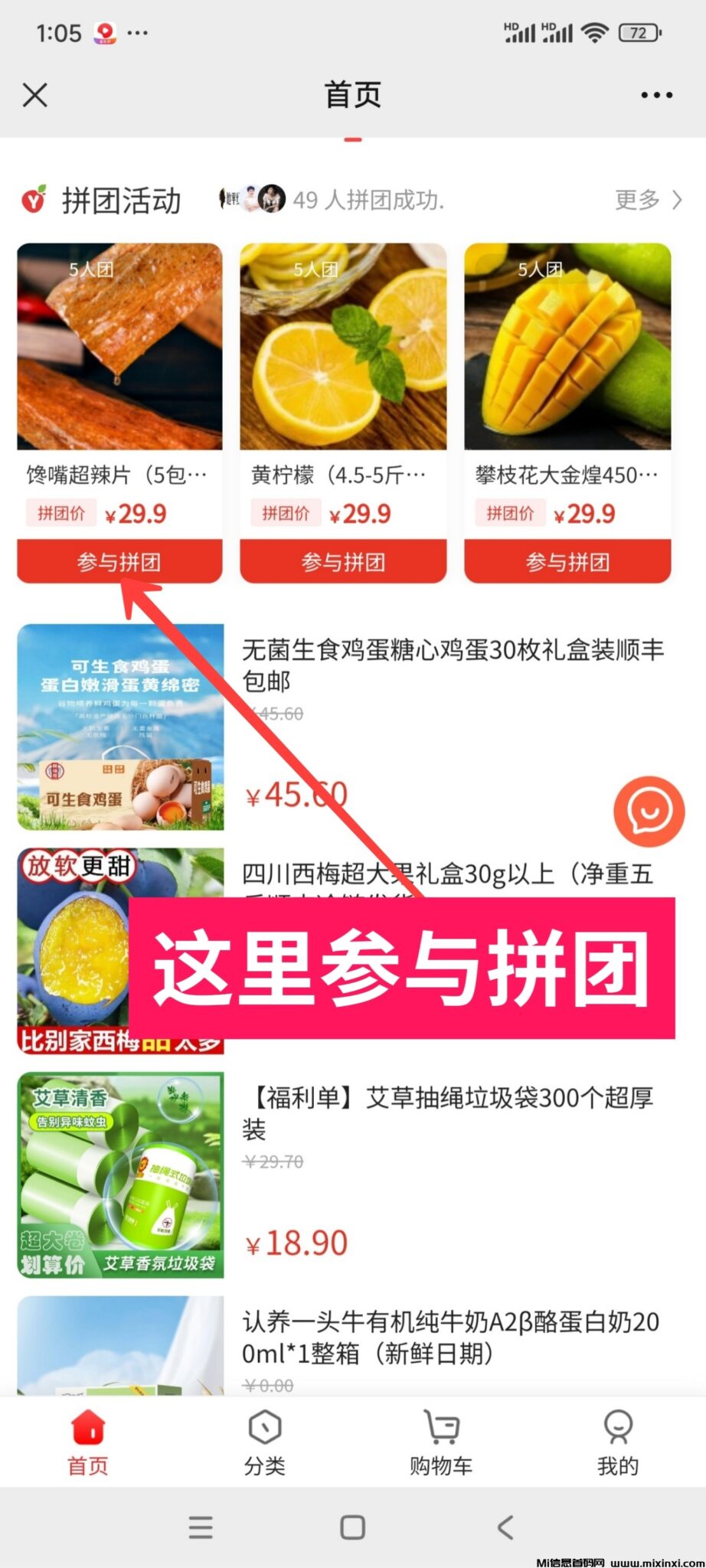The height and width of the screenshot is (1568, 706).
Task: Open the 黄柠檬 product image
Action: click(343, 347)
